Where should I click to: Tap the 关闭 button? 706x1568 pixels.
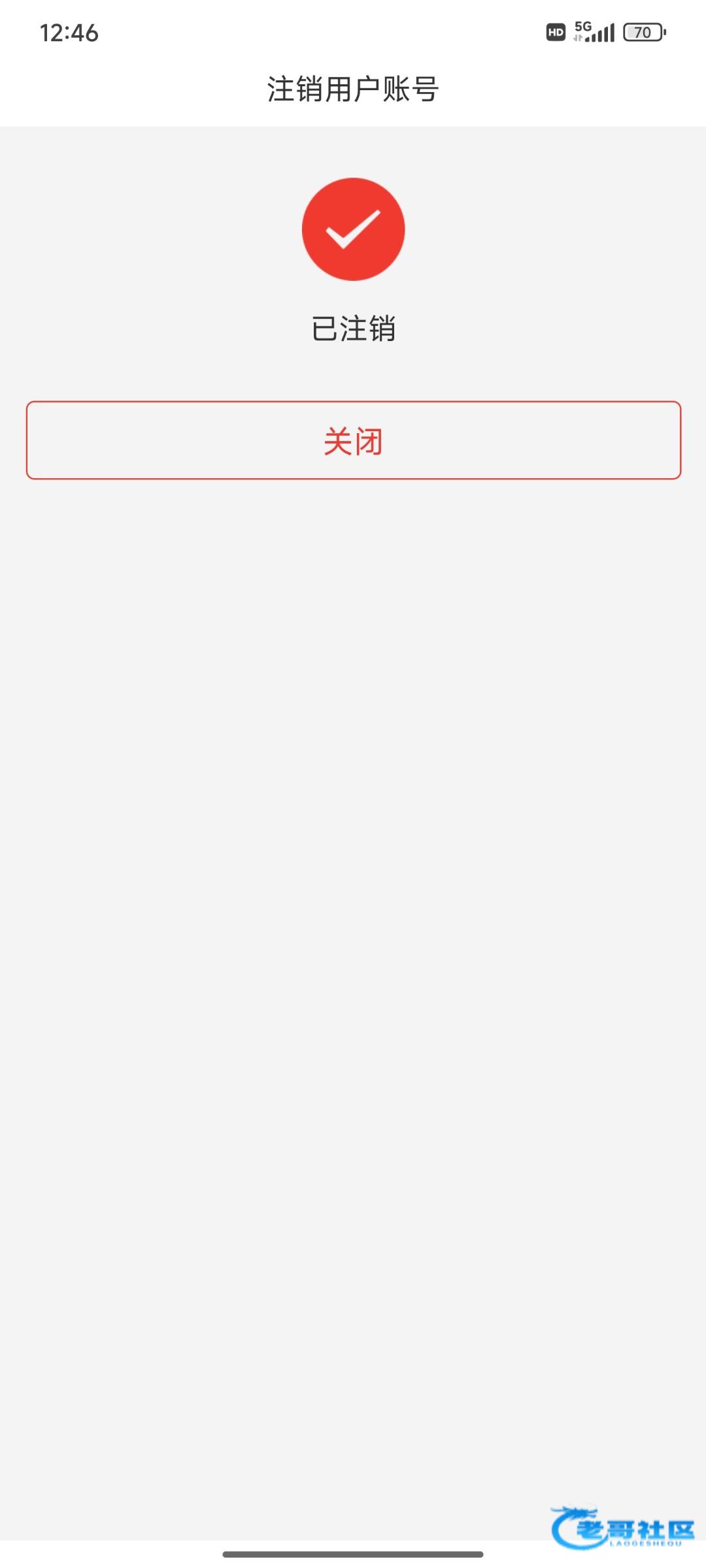click(x=353, y=440)
